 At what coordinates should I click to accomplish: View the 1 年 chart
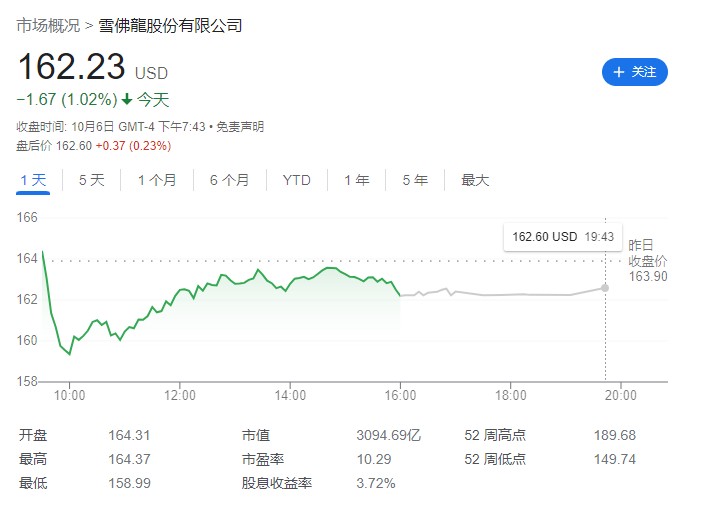click(356, 181)
